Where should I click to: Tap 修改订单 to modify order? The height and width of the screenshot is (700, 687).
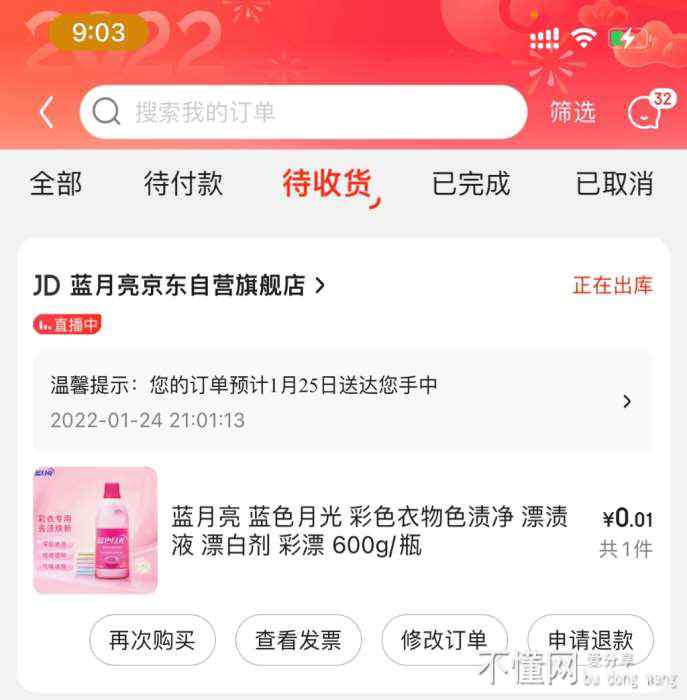[x=444, y=640]
